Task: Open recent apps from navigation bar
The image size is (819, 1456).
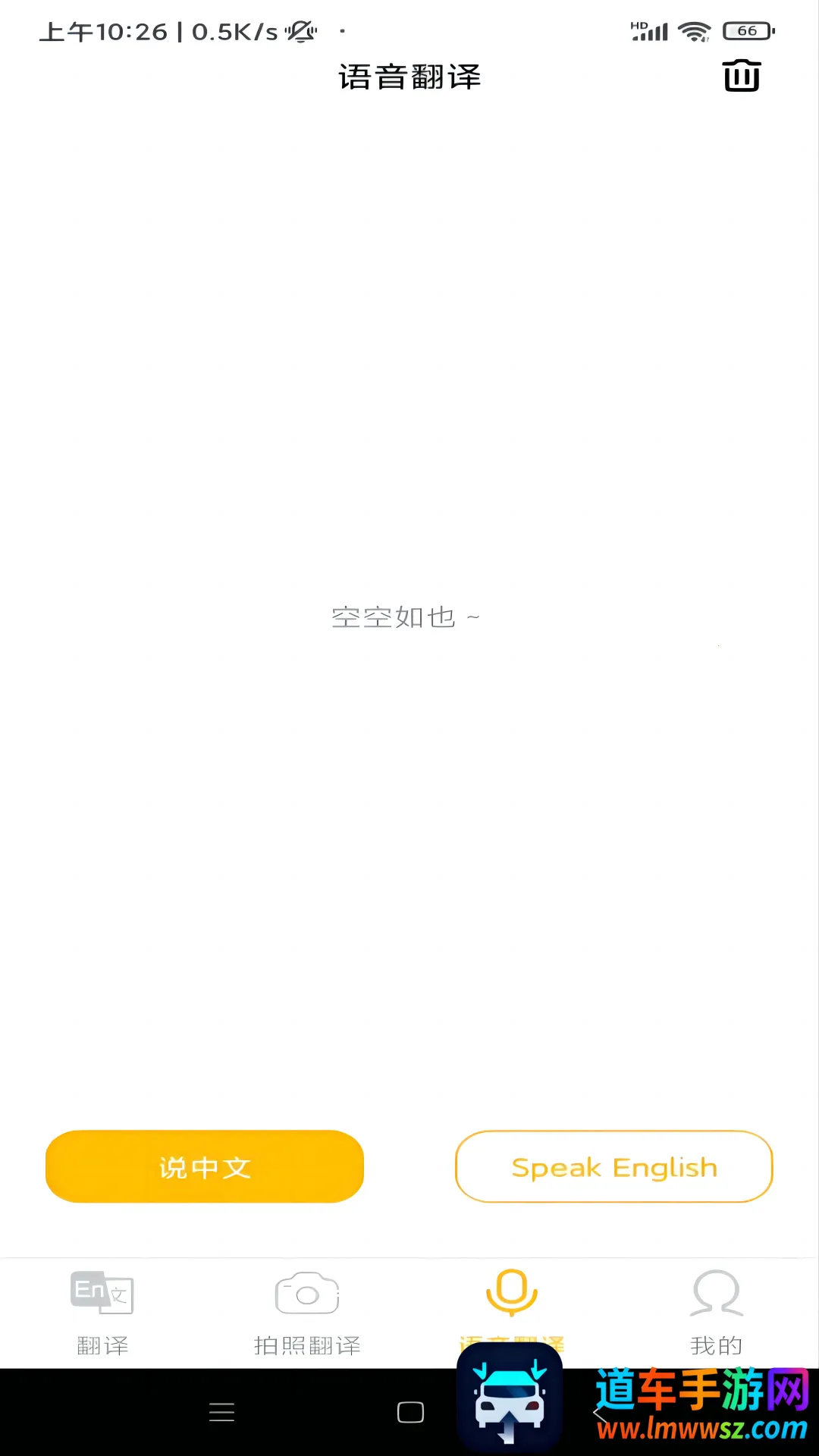Action: click(x=221, y=1412)
